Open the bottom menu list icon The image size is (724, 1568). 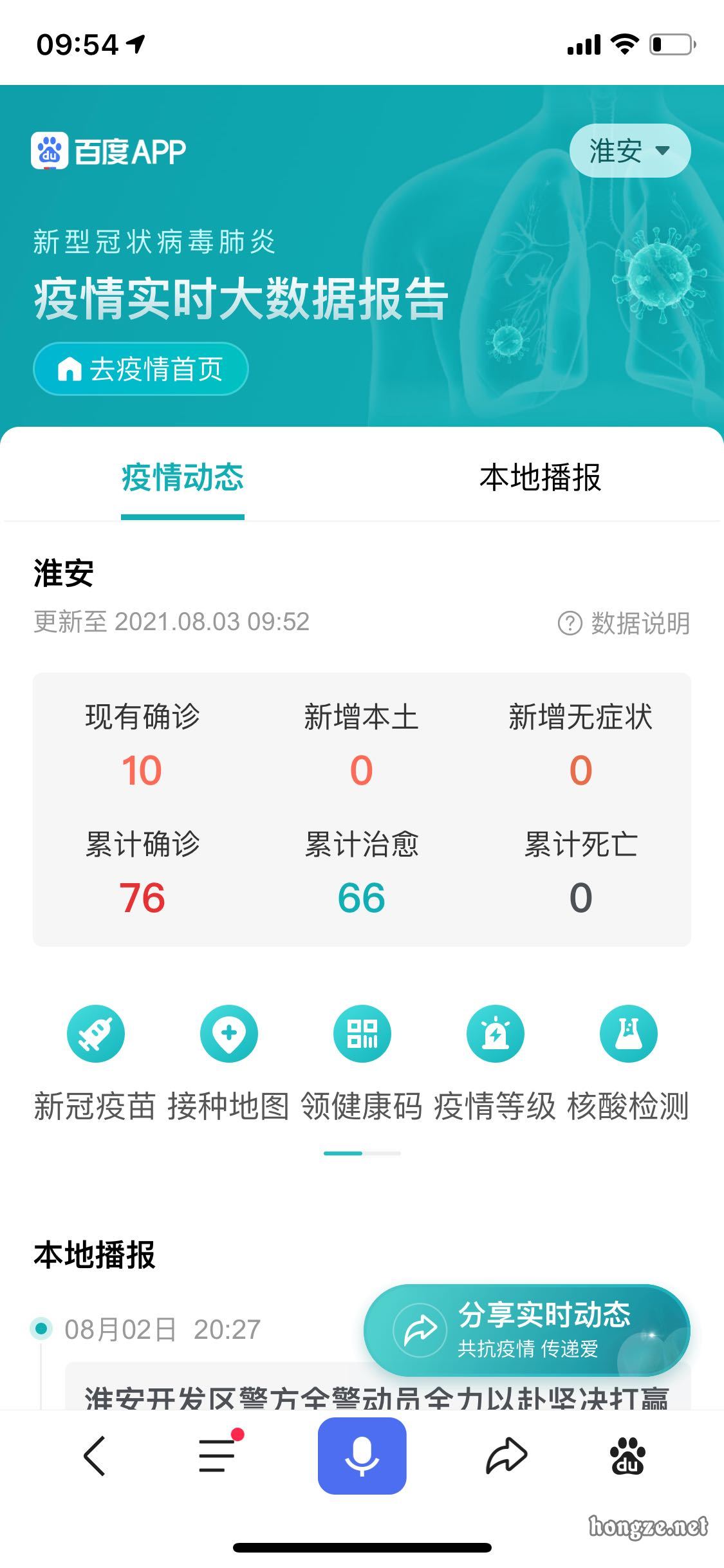coord(217,1456)
